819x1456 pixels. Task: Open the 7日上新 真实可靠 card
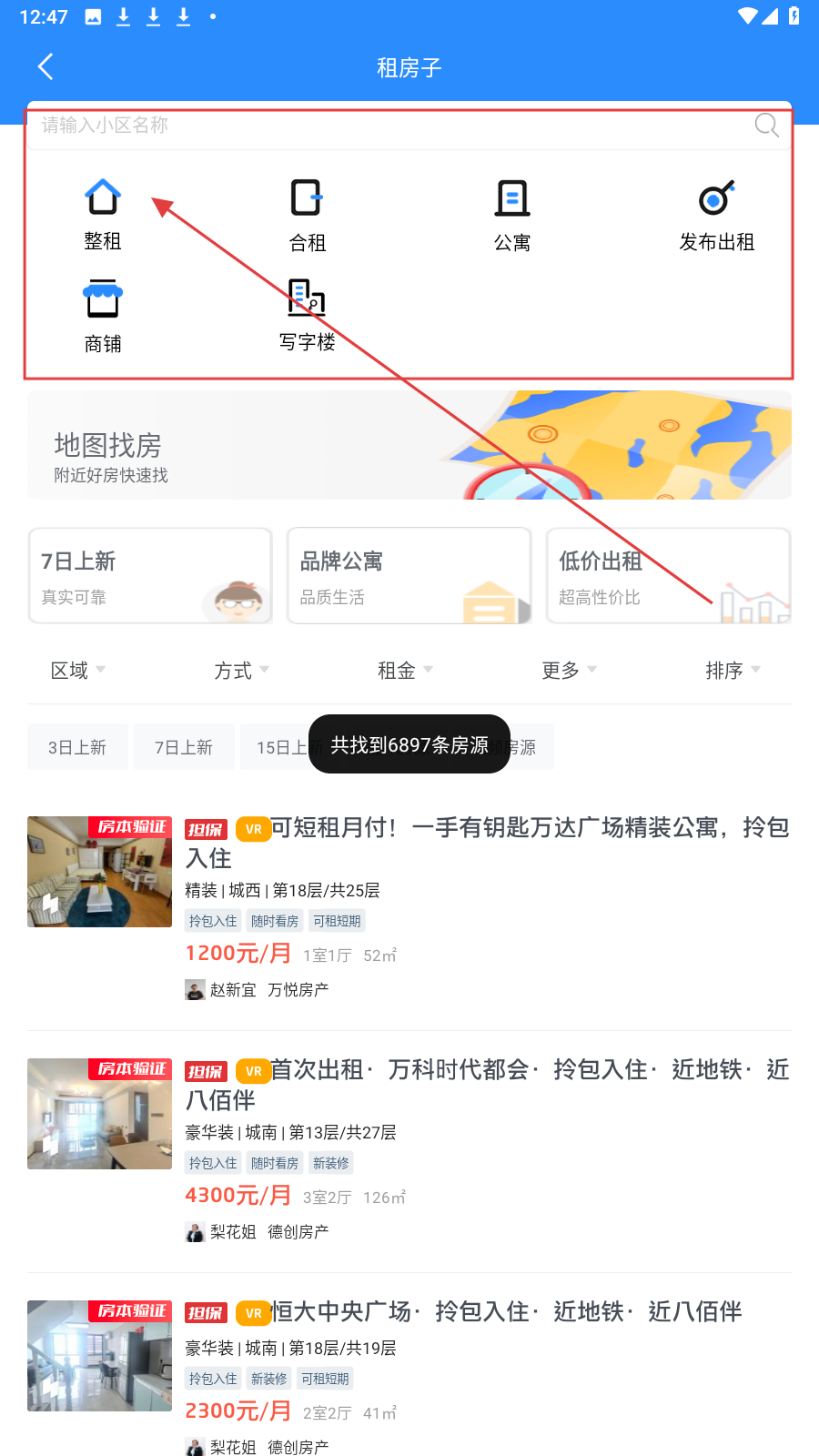151,576
